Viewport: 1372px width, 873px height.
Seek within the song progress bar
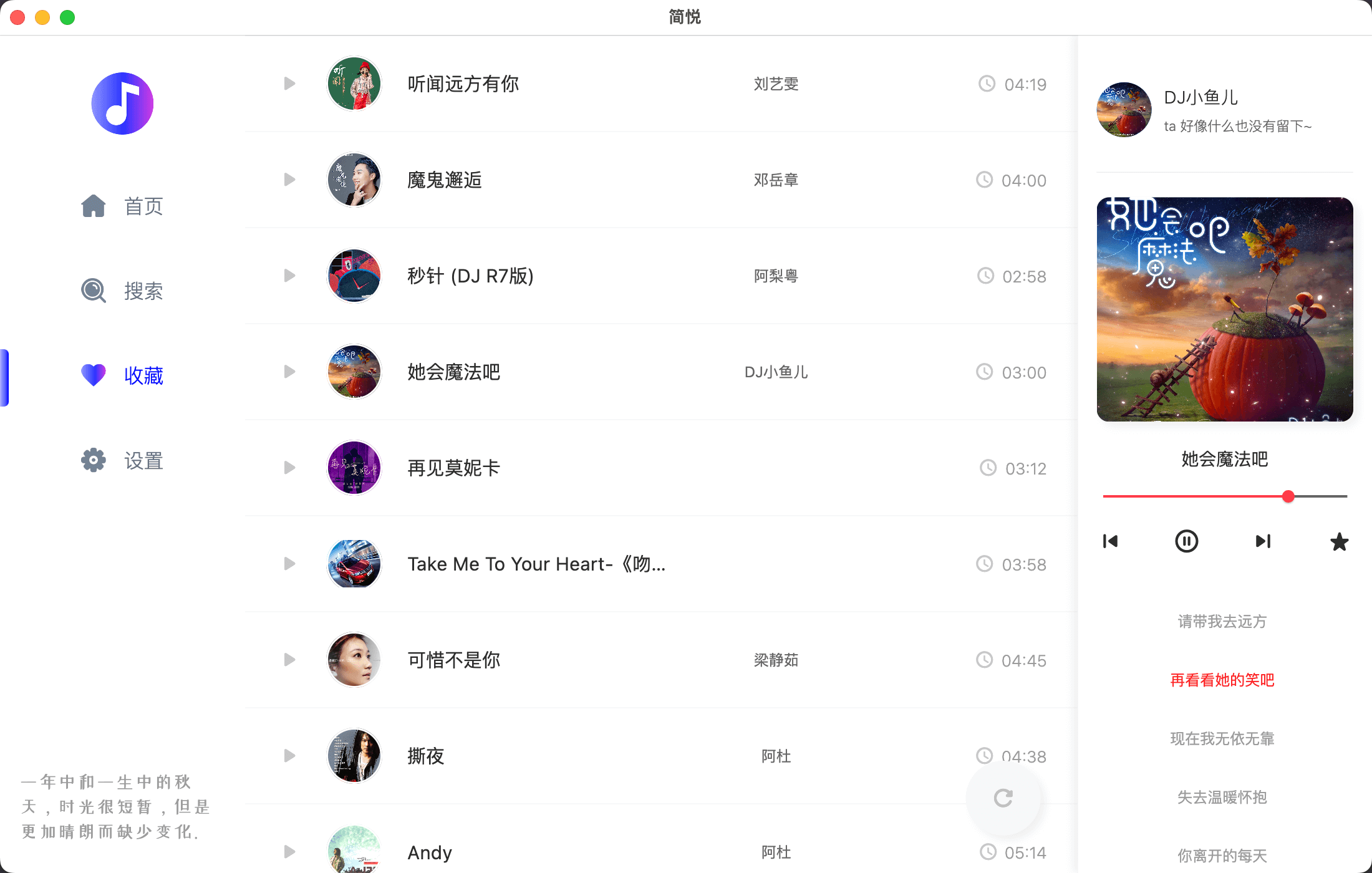point(1225,496)
